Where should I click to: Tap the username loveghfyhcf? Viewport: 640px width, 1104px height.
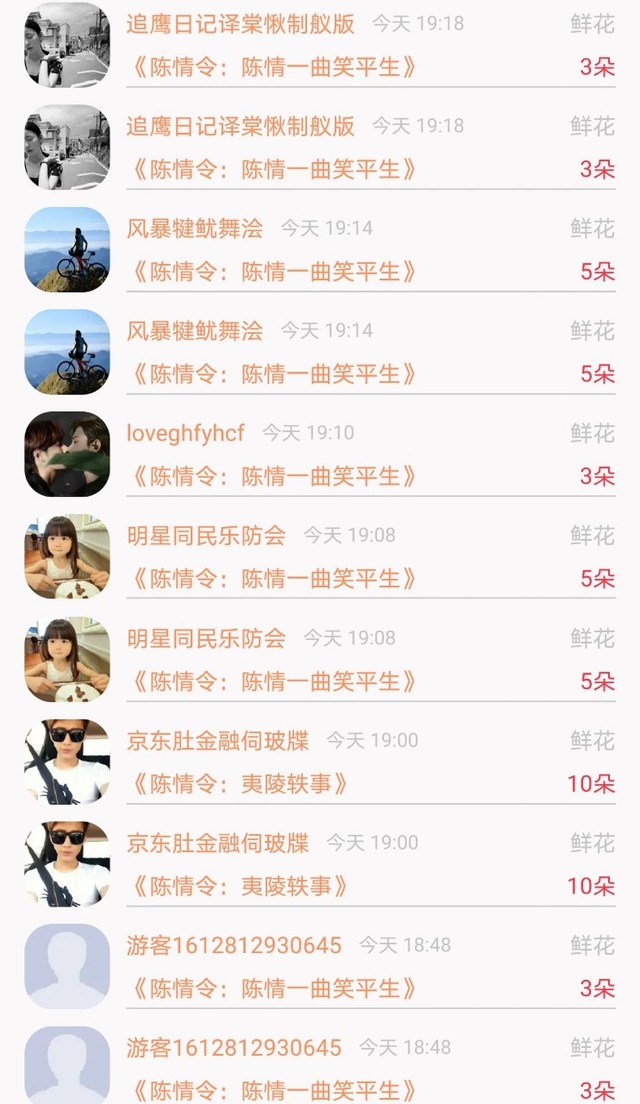[x=185, y=433]
